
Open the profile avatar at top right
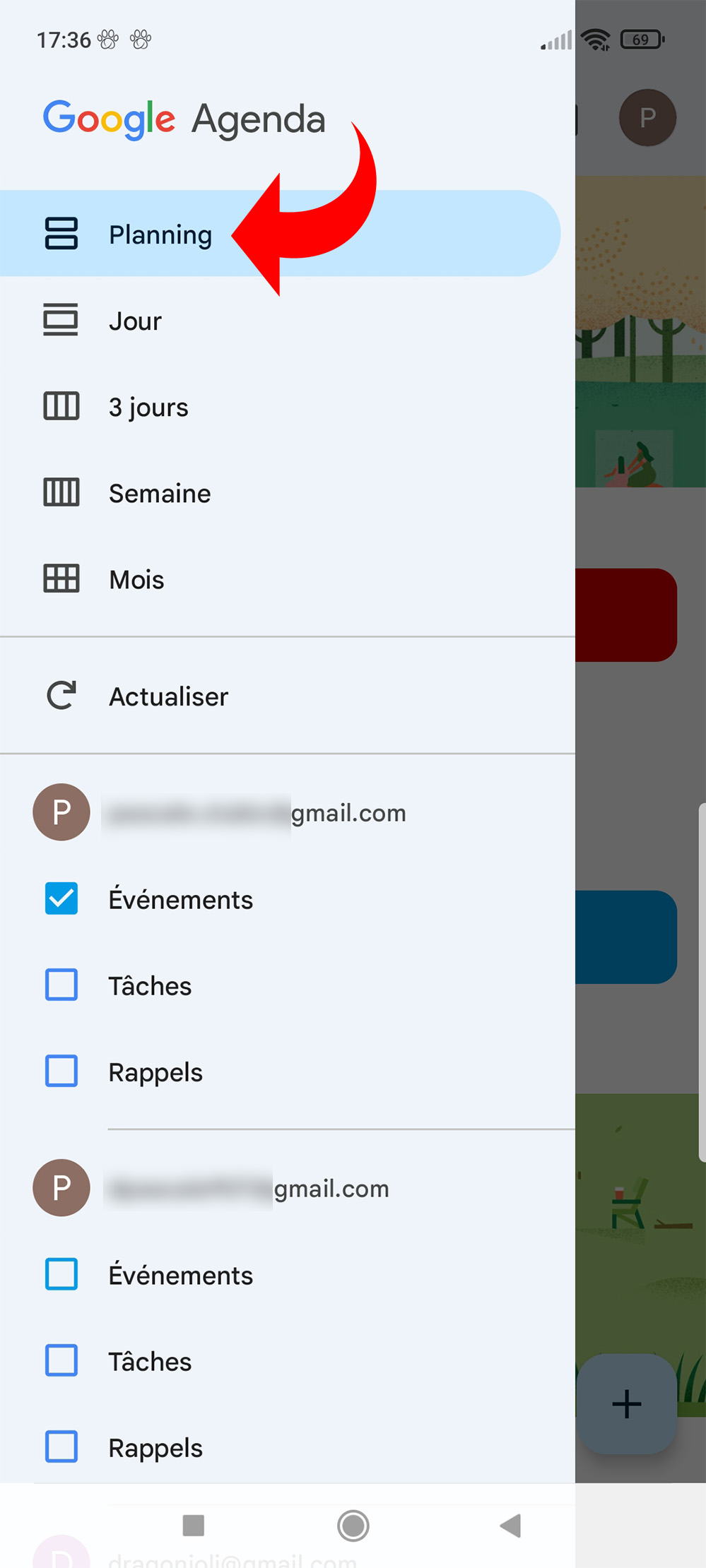click(647, 118)
